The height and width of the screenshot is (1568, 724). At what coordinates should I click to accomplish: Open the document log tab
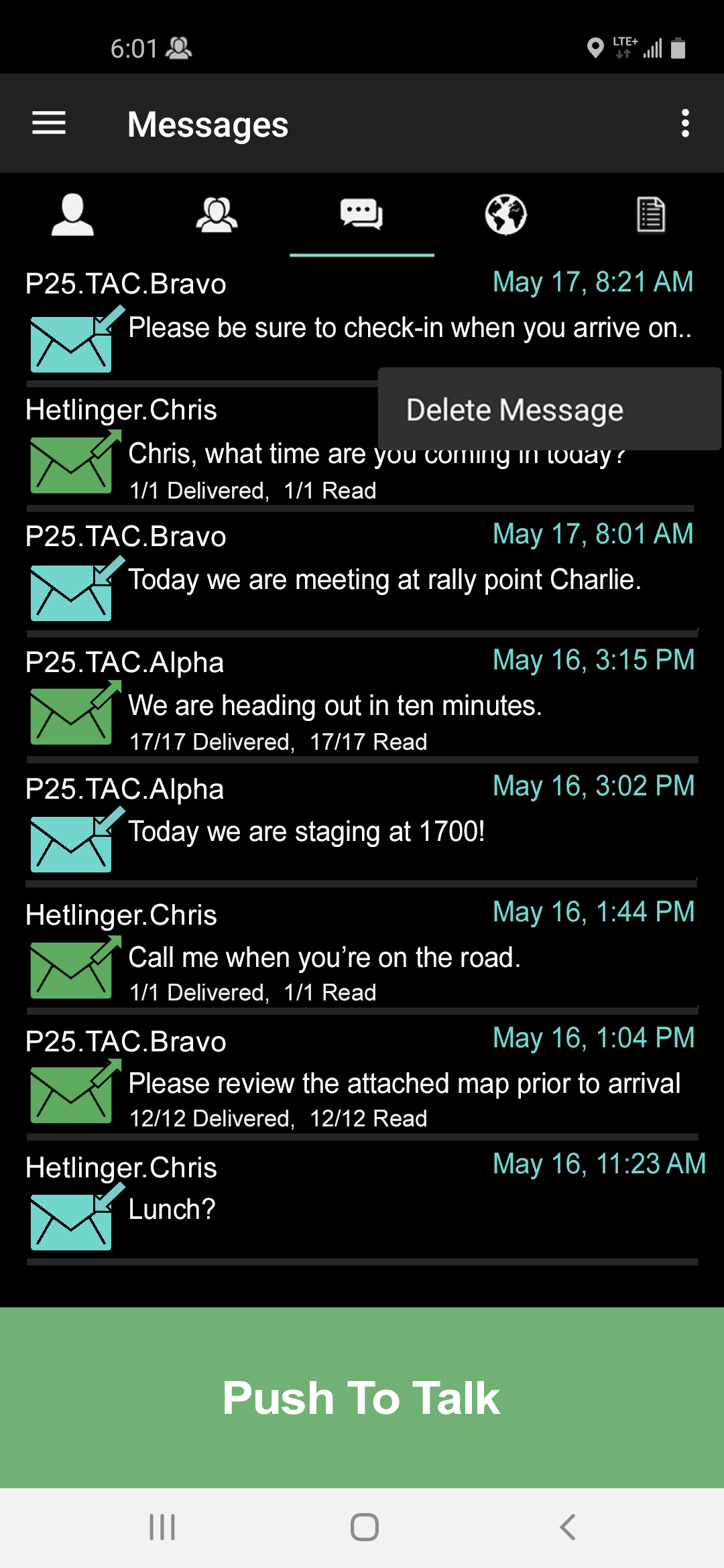coord(650,215)
